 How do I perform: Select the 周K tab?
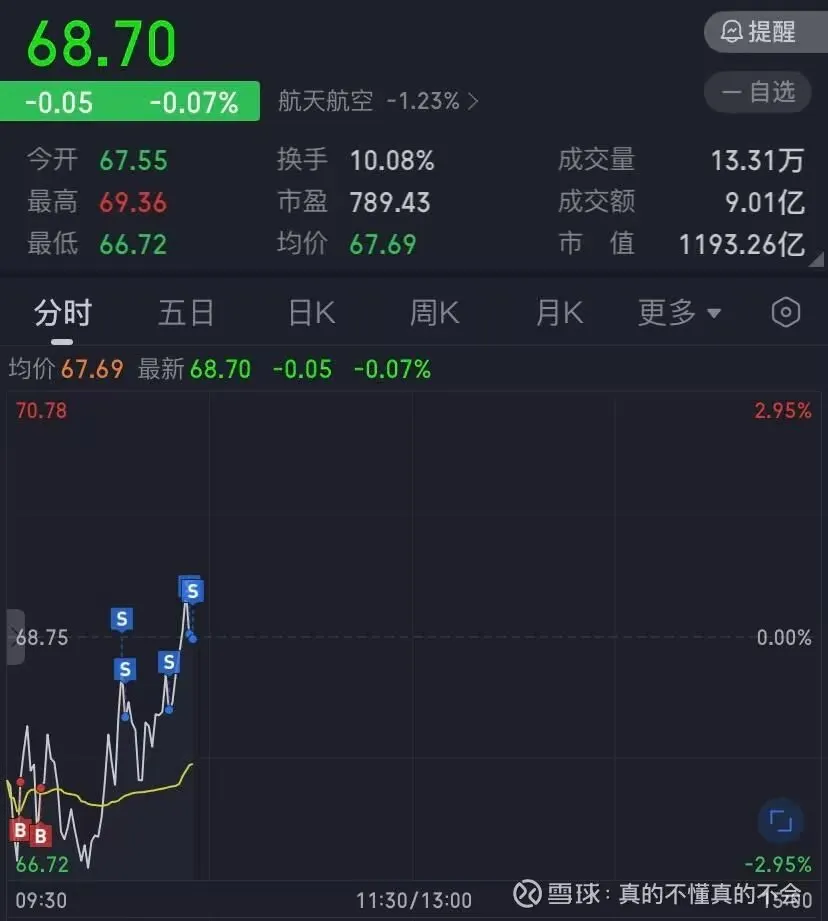pyautogui.click(x=434, y=313)
